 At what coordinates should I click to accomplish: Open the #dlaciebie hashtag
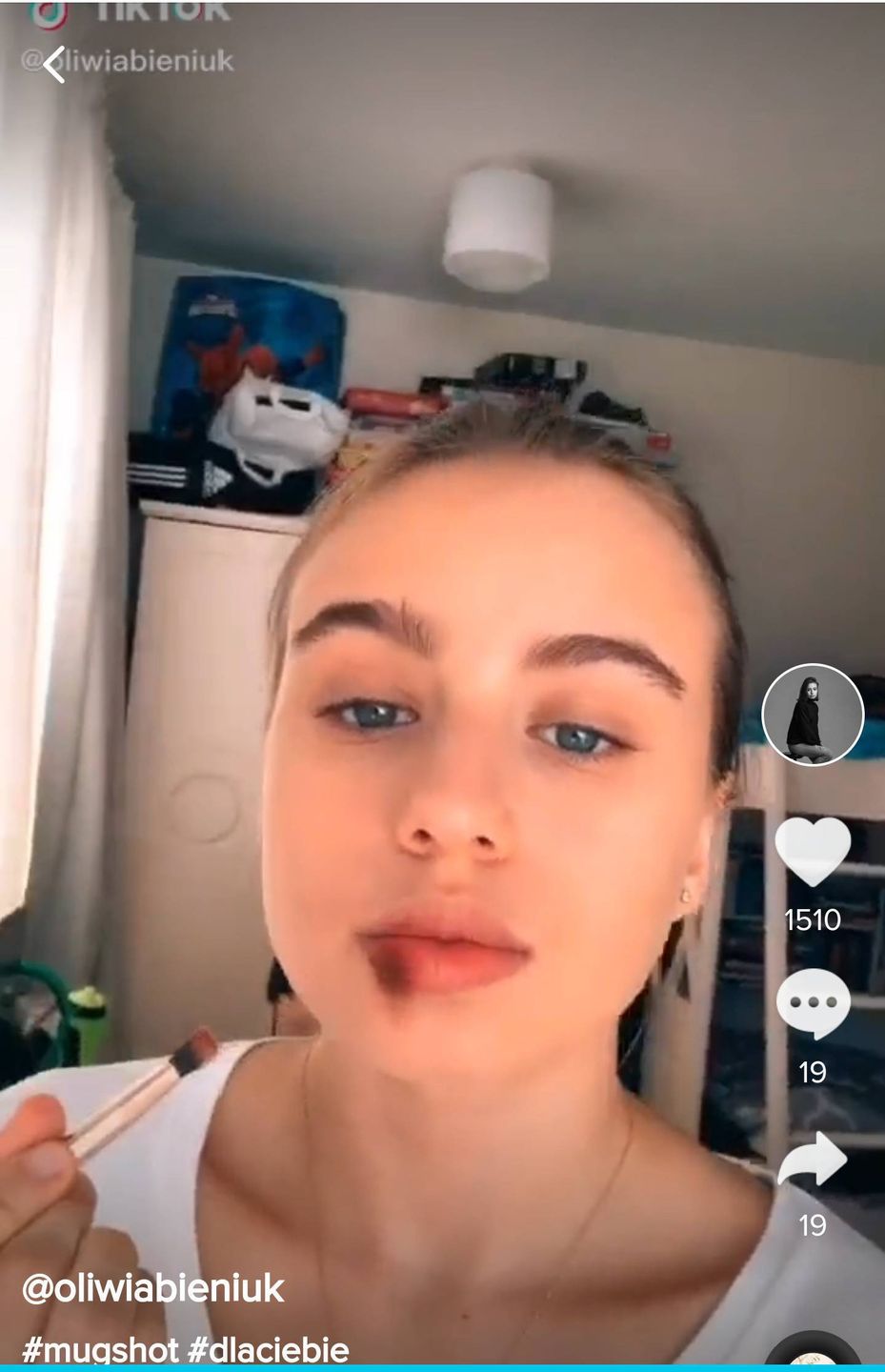click(269, 1349)
